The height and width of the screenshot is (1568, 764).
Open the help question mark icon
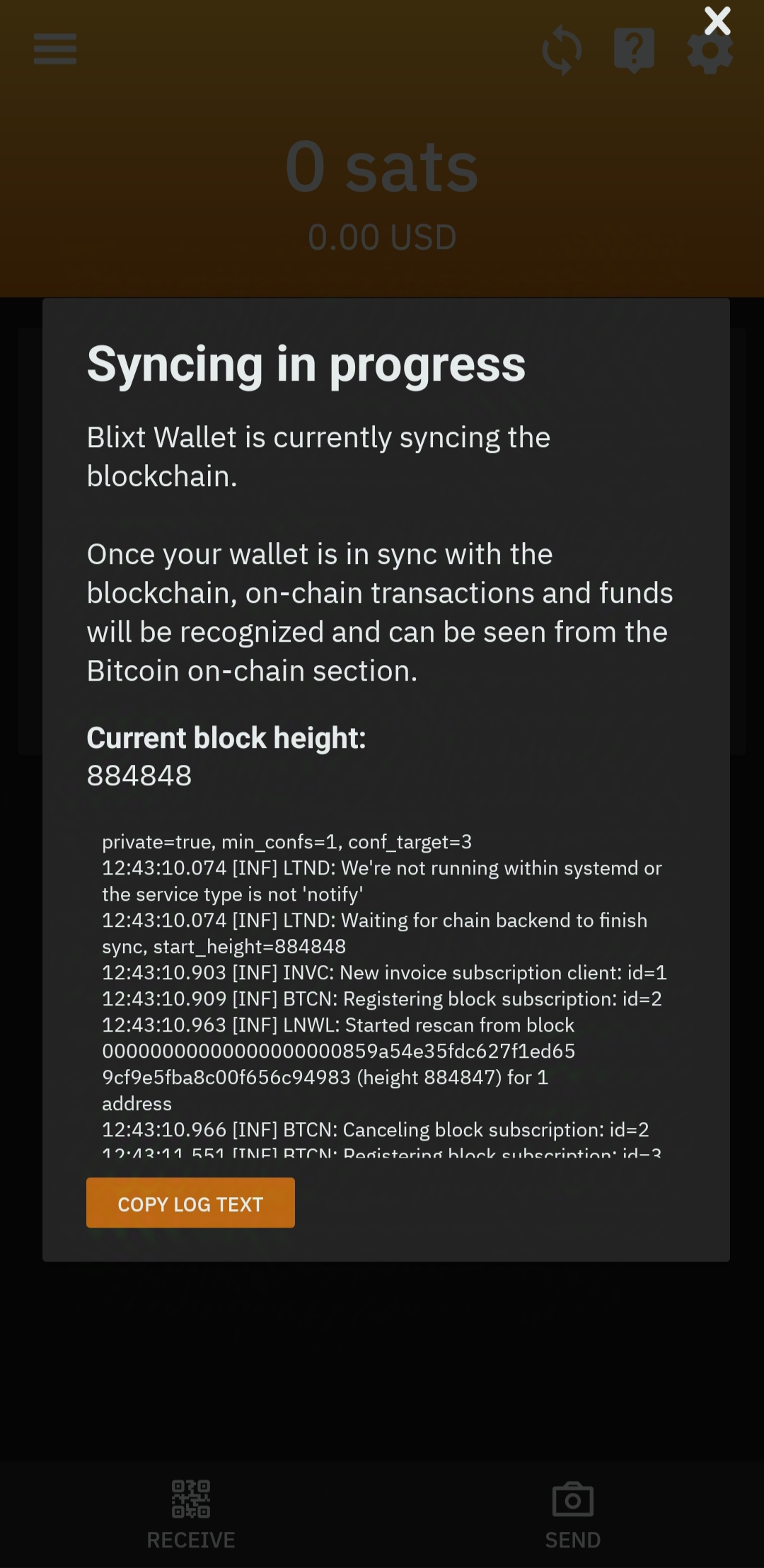pyautogui.click(x=634, y=50)
